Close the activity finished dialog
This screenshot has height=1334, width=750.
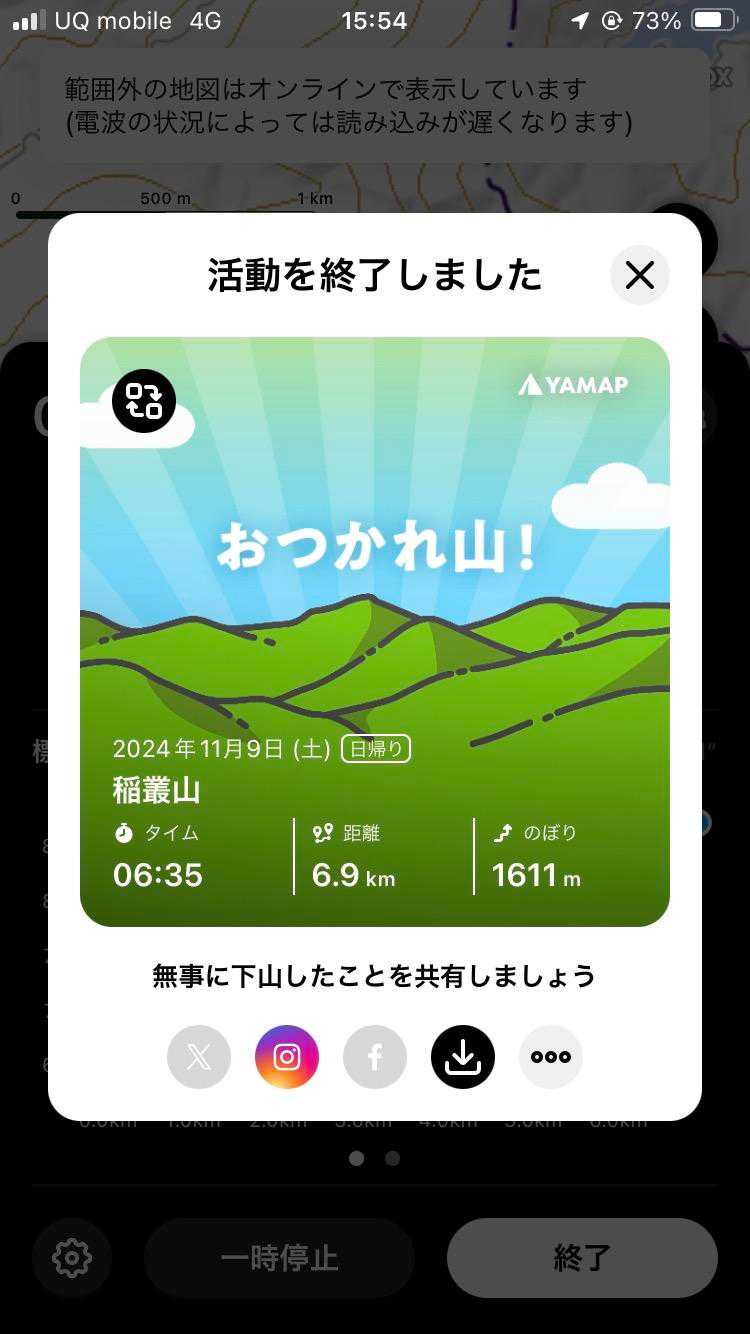pyautogui.click(x=640, y=275)
